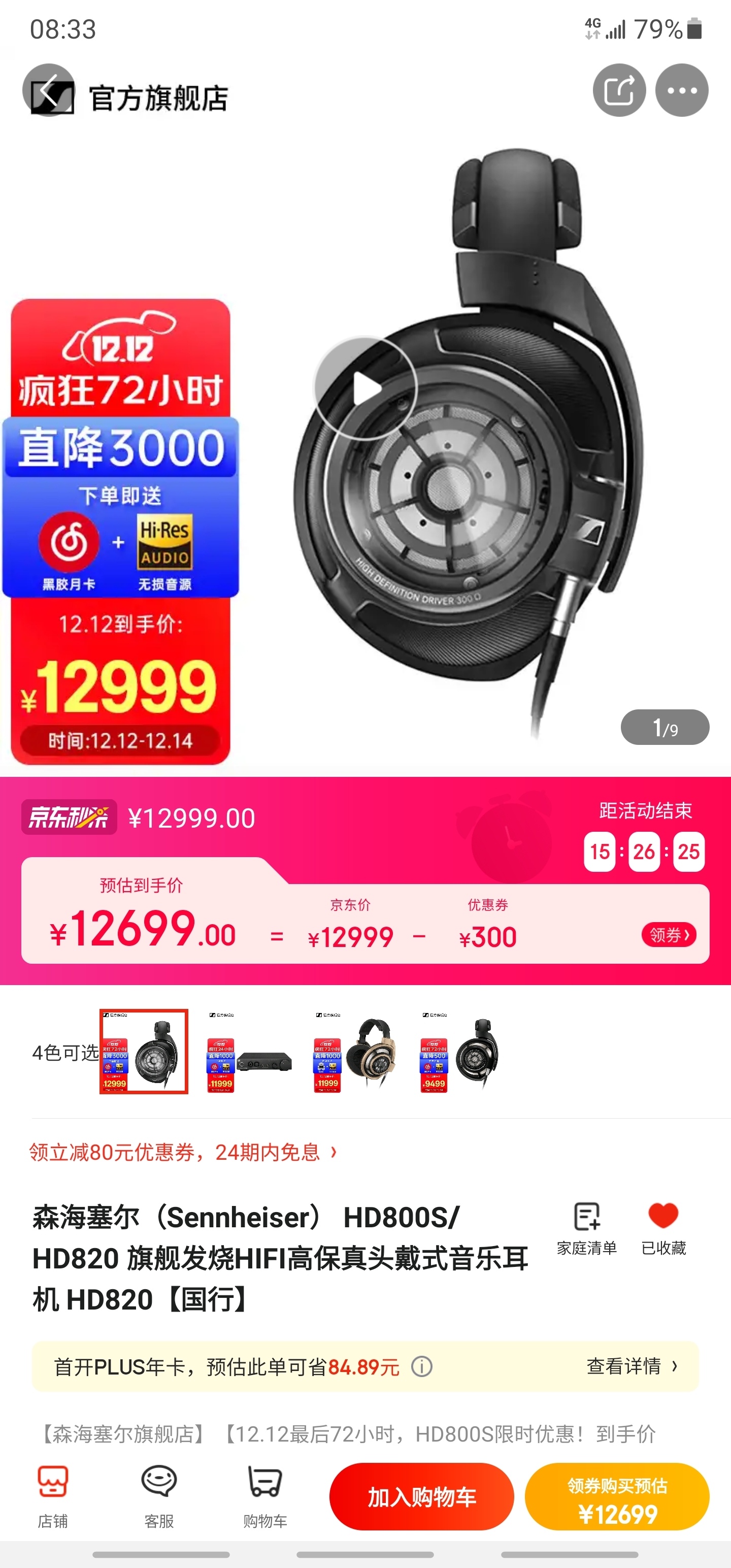Share this product
The image size is (731, 1568).
click(619, 91)
